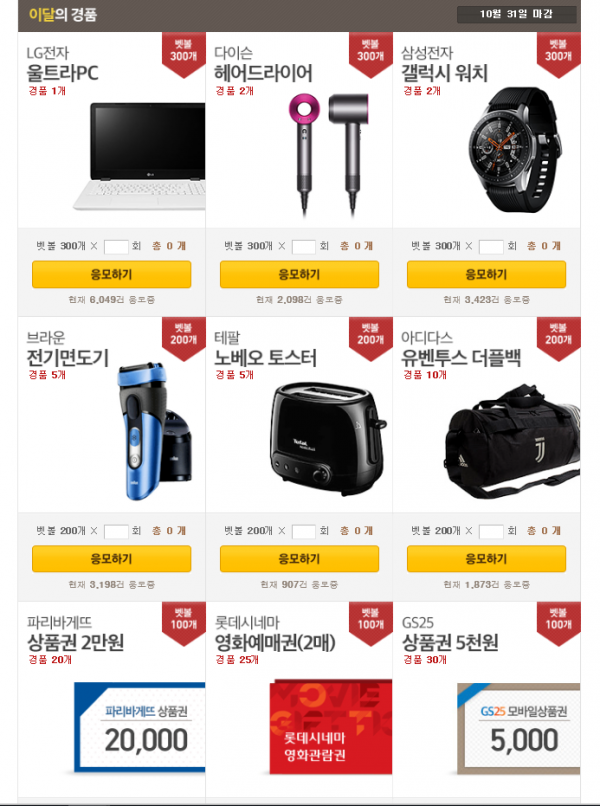The height and width of the screenshot is (806, 600).
Task: View the 롯데시네마 영화예매권 prize card
Action: click(299, 700)
